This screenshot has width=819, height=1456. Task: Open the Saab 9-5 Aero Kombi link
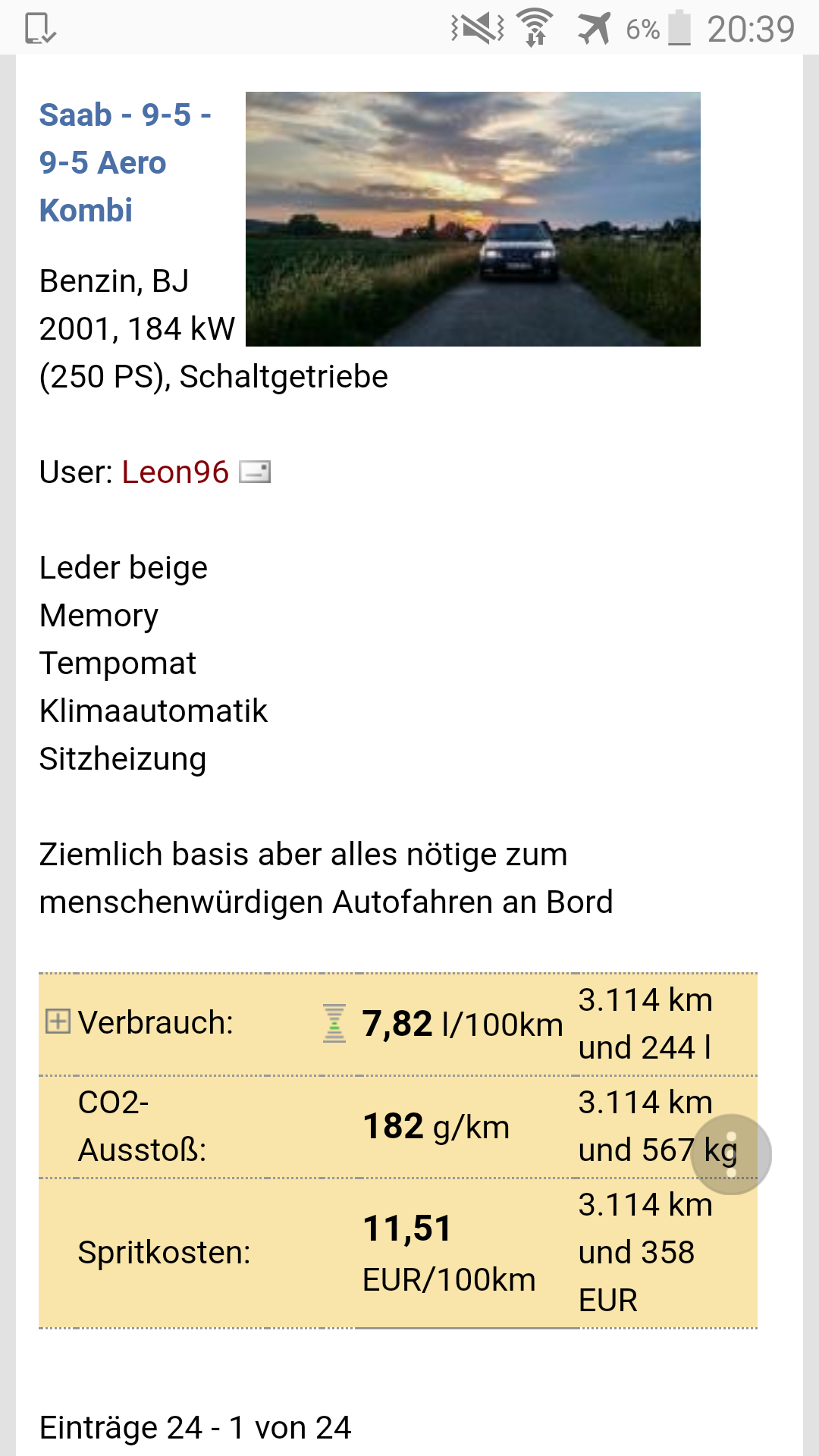[x=125, y=162]
